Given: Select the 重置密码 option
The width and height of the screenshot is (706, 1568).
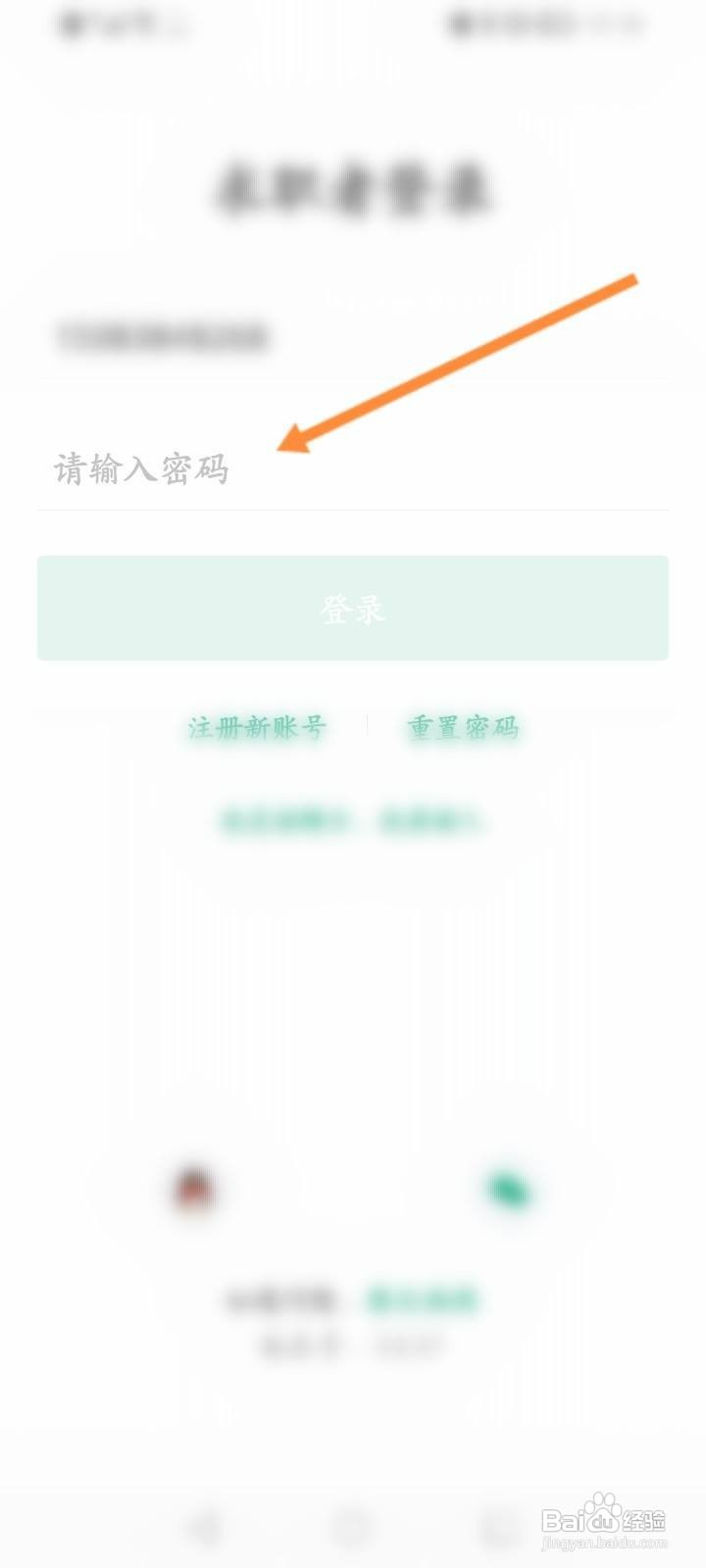Looking at the screenshot, I should [x=462, y=728].
